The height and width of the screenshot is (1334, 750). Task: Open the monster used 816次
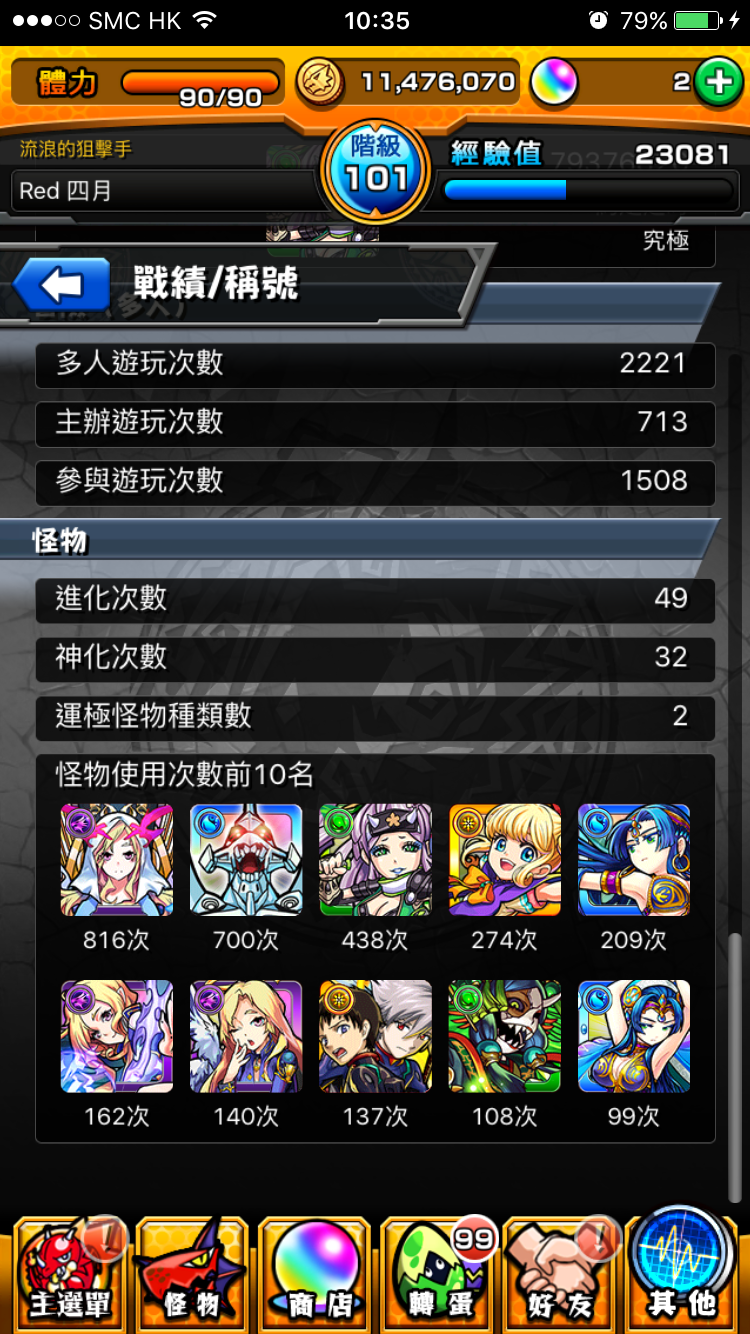tap(117, 859)
